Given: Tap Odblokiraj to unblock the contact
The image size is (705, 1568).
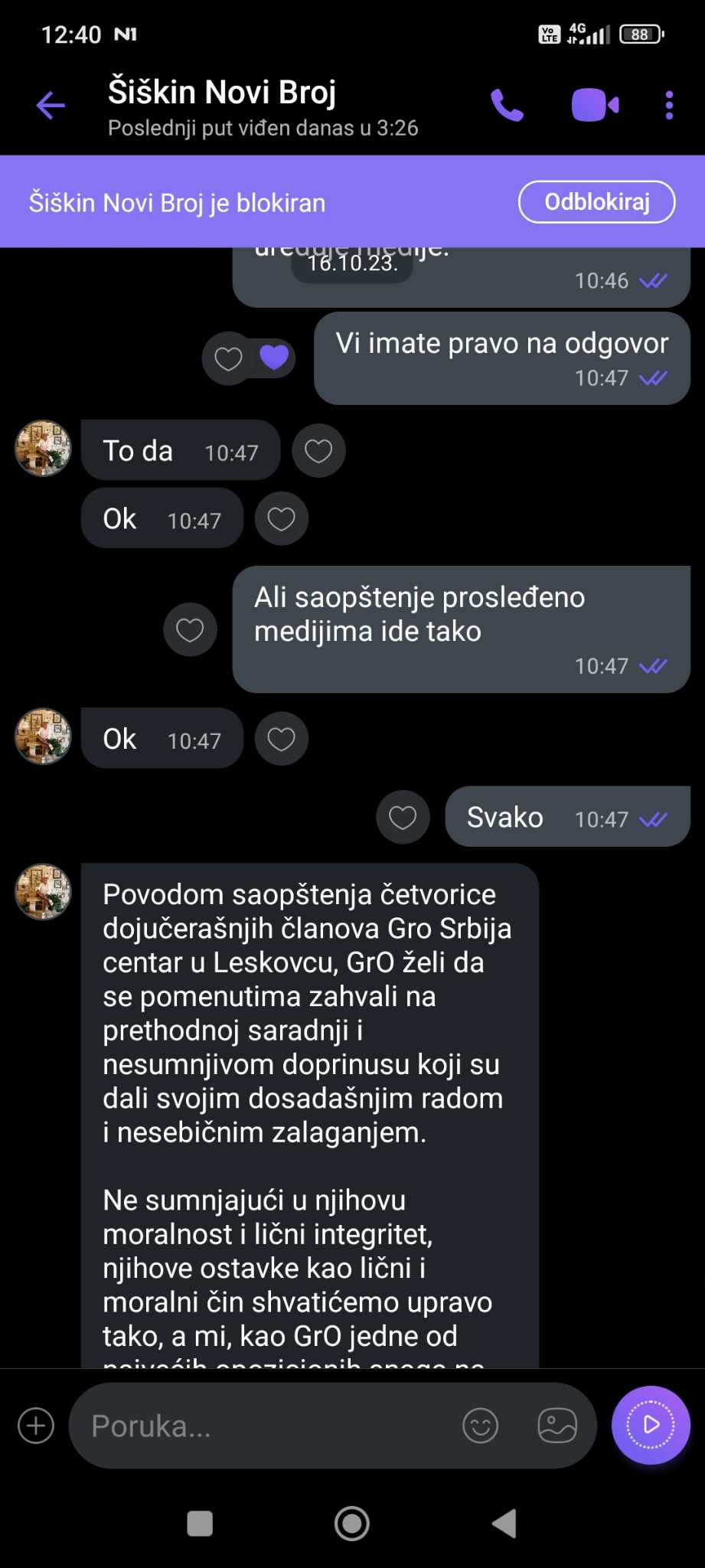Looking at the screenshot, I should (597, 202).
